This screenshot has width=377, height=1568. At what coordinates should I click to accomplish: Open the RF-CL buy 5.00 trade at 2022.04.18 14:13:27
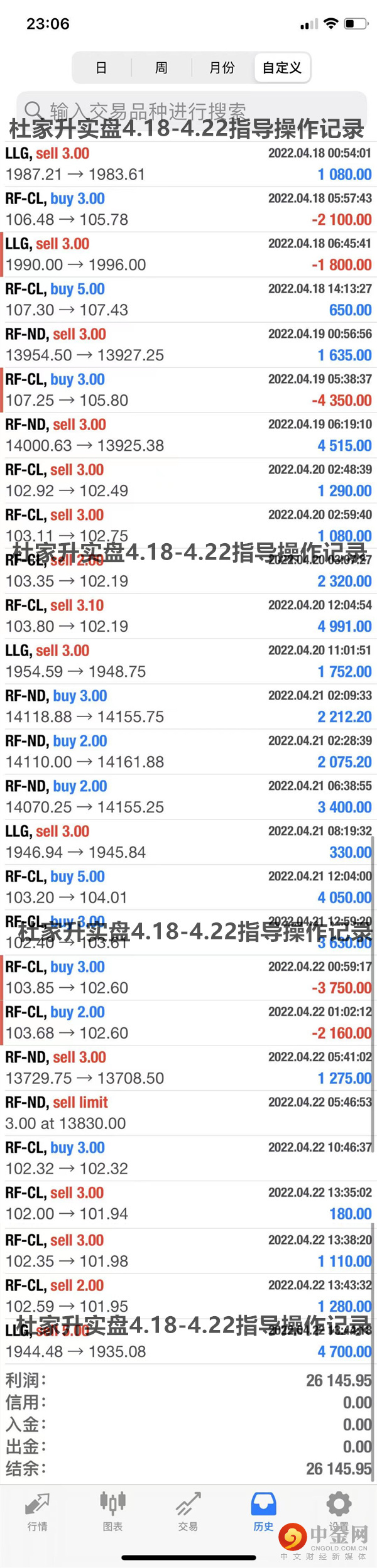pyautogui.click(x=188, y=300)
